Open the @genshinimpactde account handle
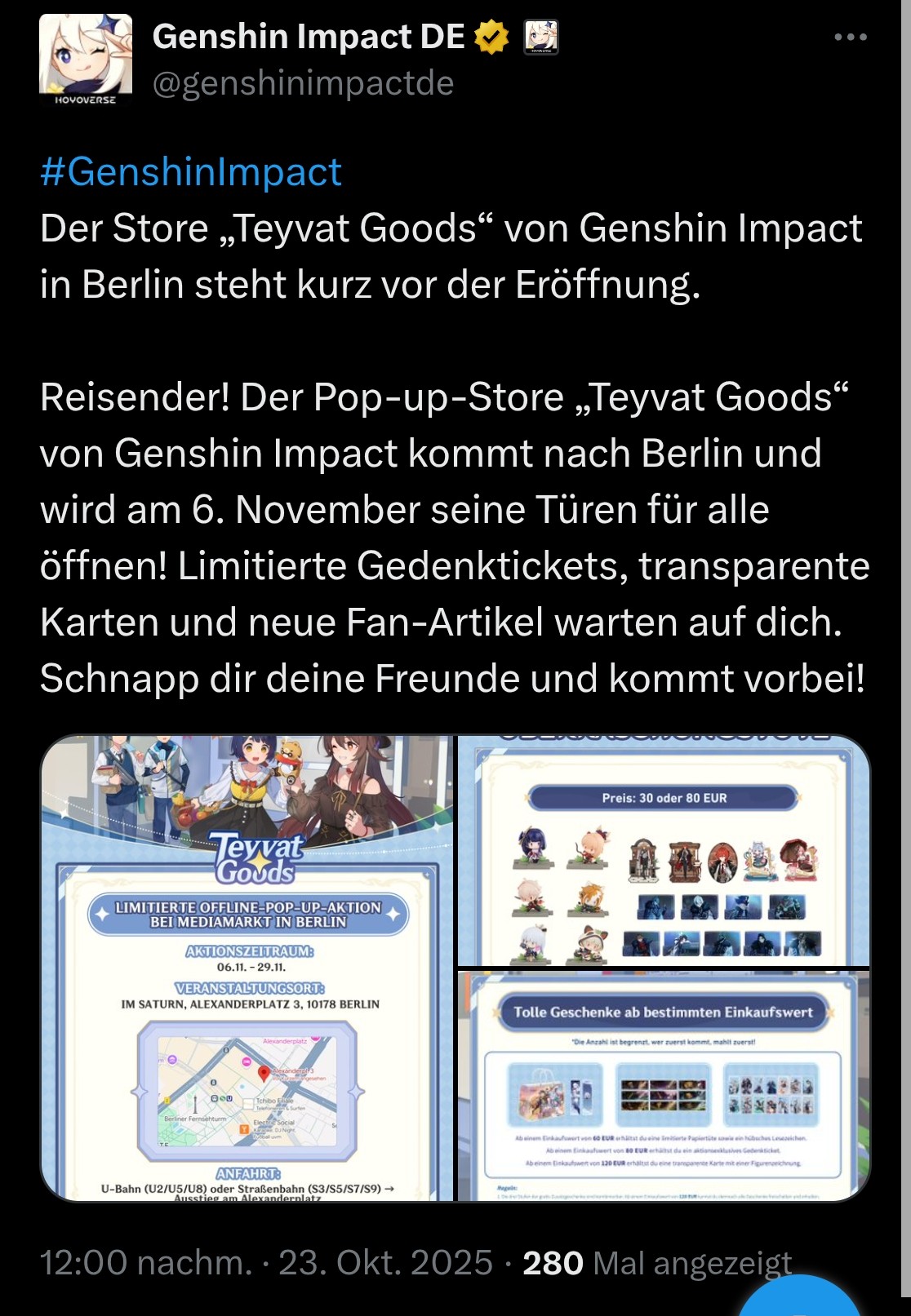The height and width of the screenshot is (1316, 911). (303, 84)
